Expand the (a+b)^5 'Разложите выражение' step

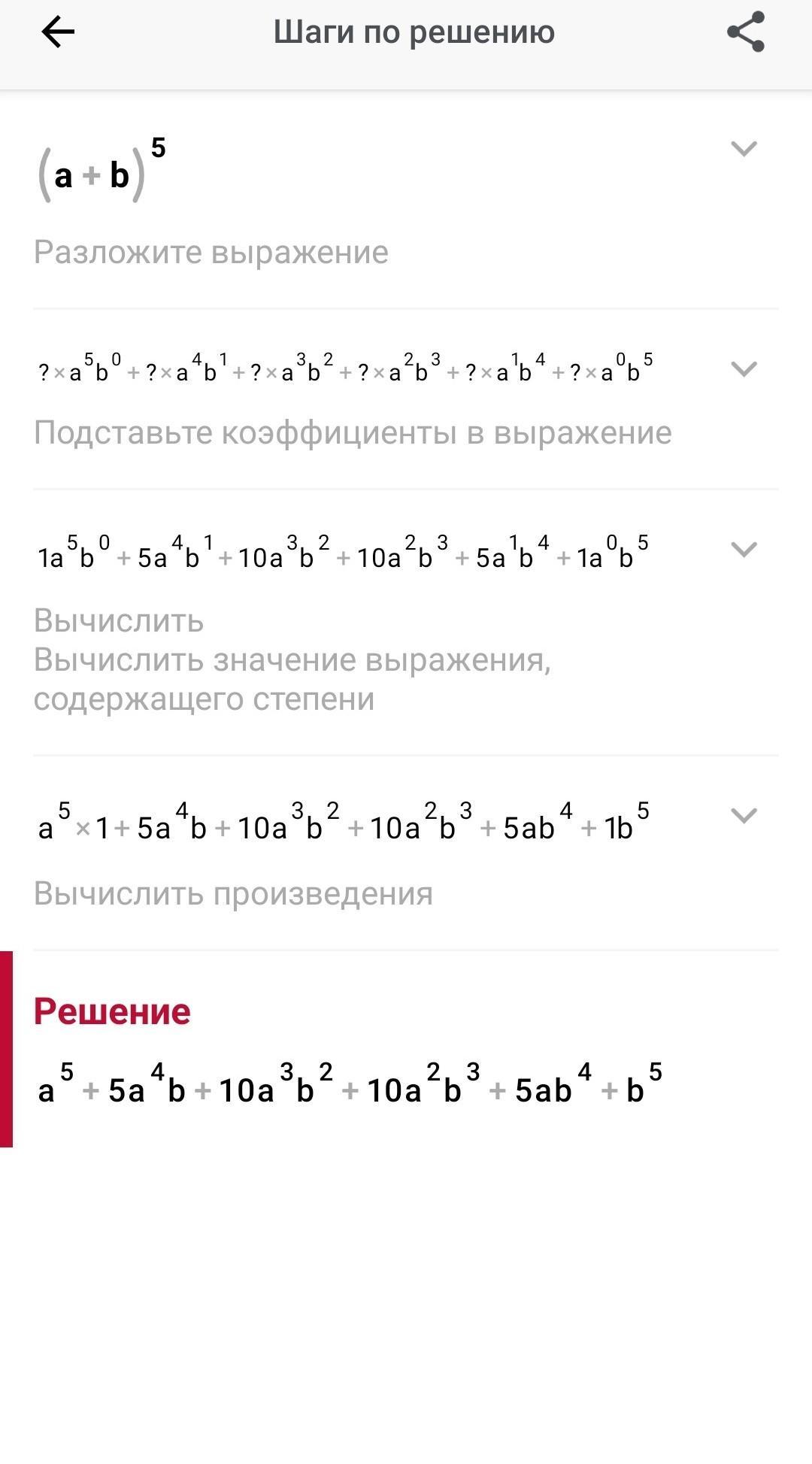point(744,148)
